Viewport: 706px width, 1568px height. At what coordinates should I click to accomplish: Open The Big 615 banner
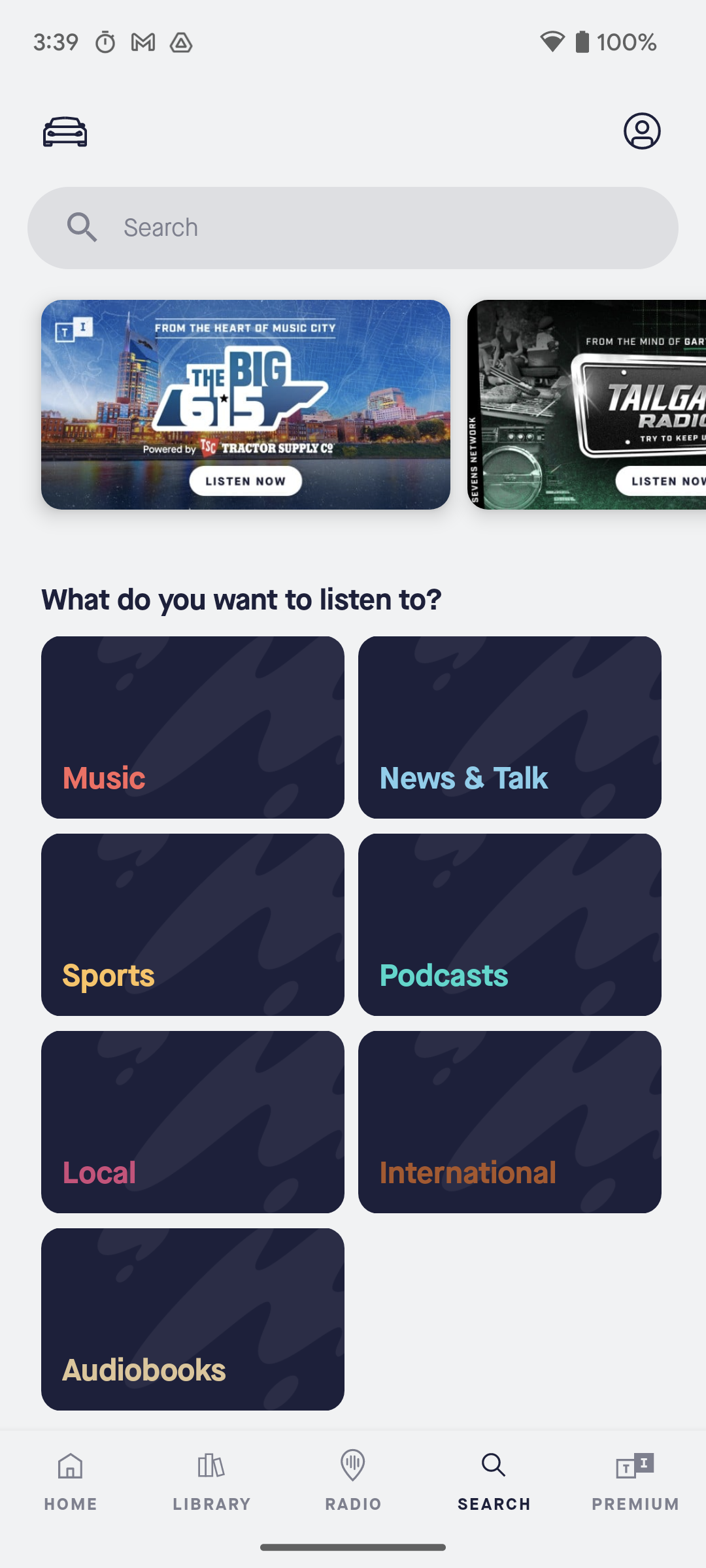coord(245,404)
